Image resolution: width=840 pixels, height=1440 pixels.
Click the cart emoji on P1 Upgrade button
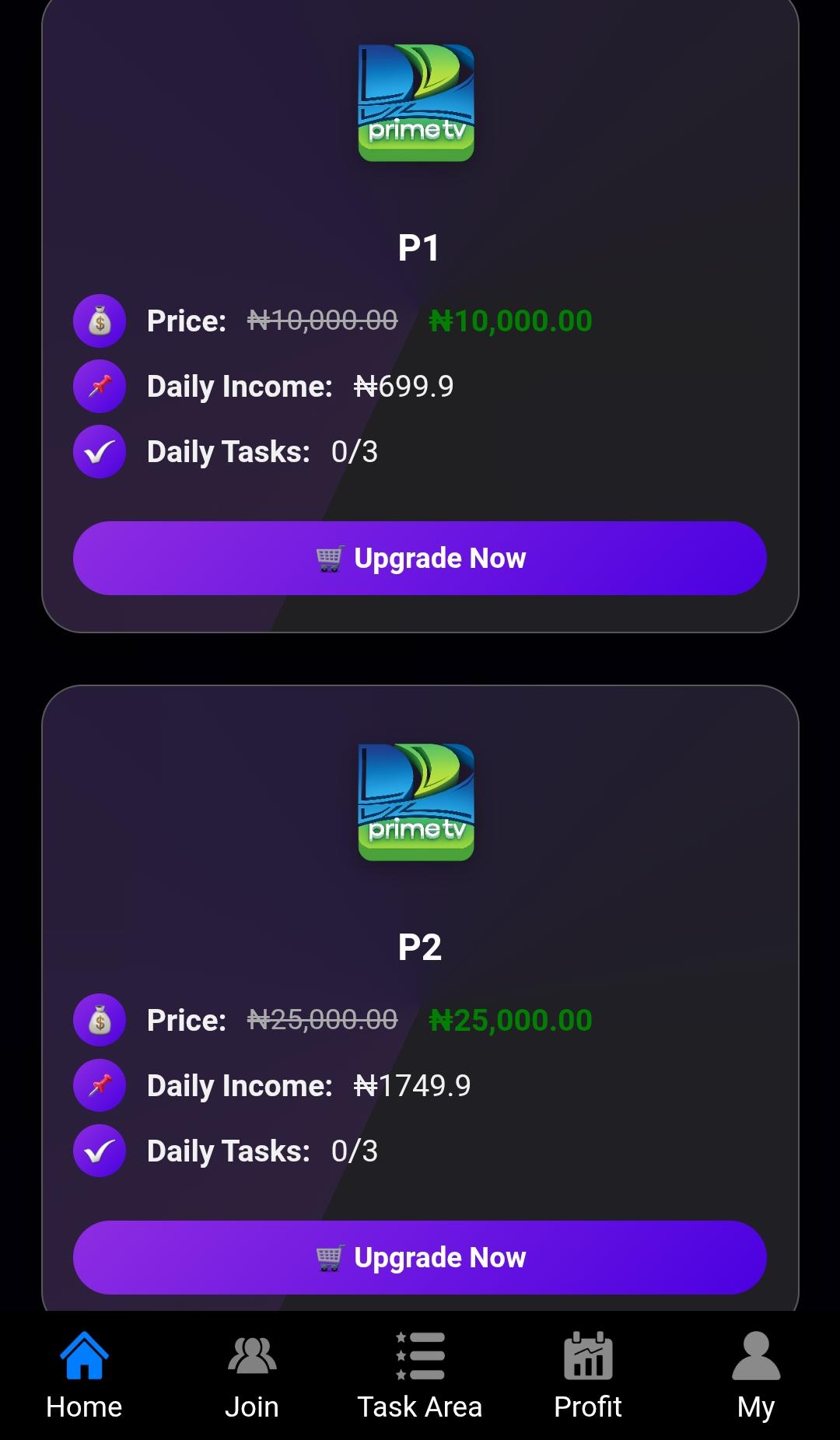[330, 557]
